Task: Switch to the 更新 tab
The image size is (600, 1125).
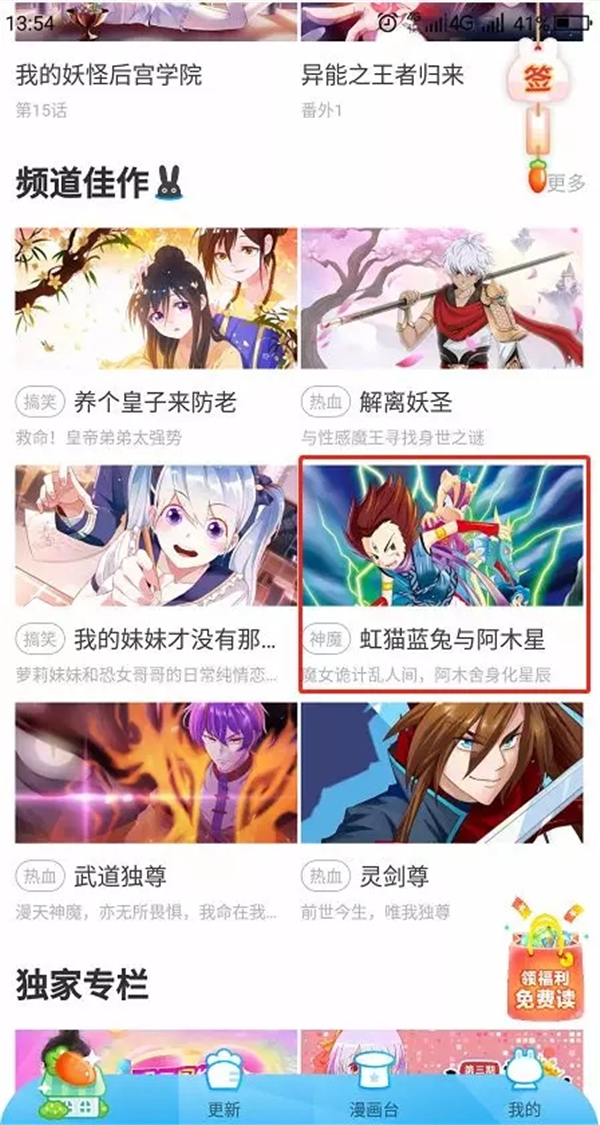Action: (223, 1088)
